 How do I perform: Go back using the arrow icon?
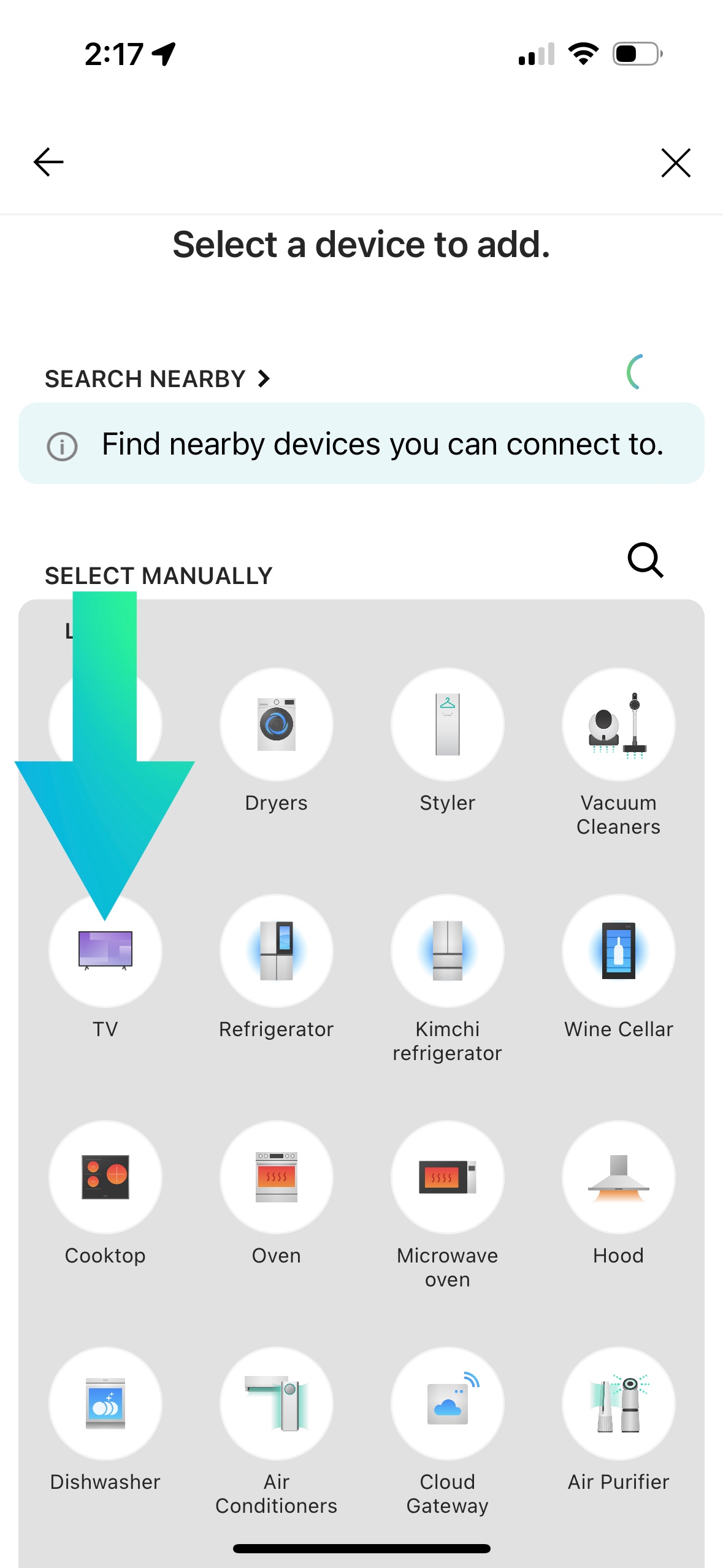pyautogui.click(x=48, y=163)
